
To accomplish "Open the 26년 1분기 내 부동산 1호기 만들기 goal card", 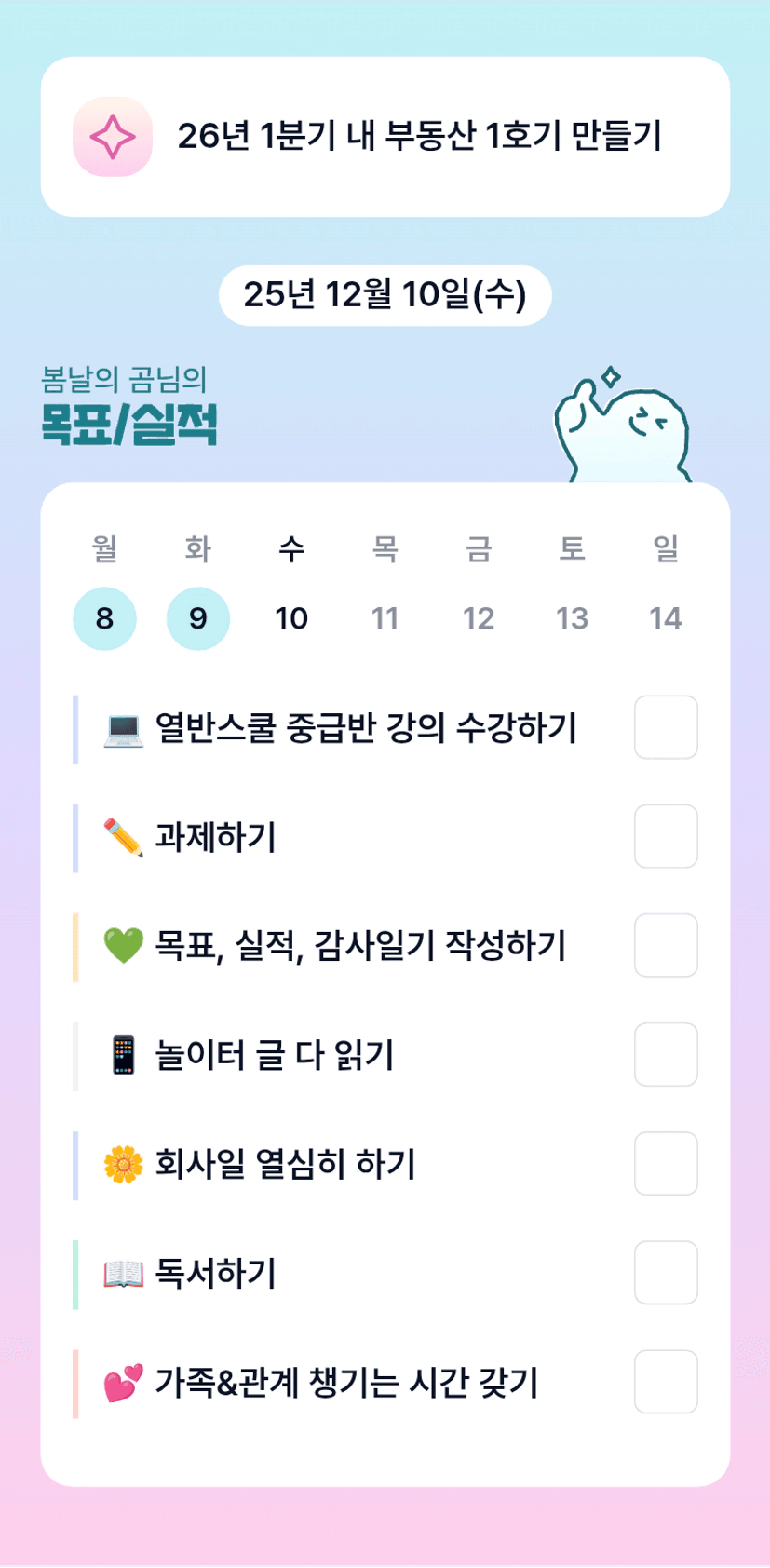I will click(x=385, y=137).
